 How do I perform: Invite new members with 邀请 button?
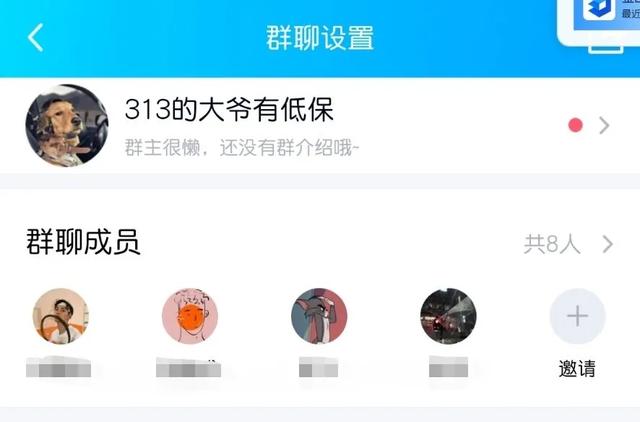tap(577, 317)
